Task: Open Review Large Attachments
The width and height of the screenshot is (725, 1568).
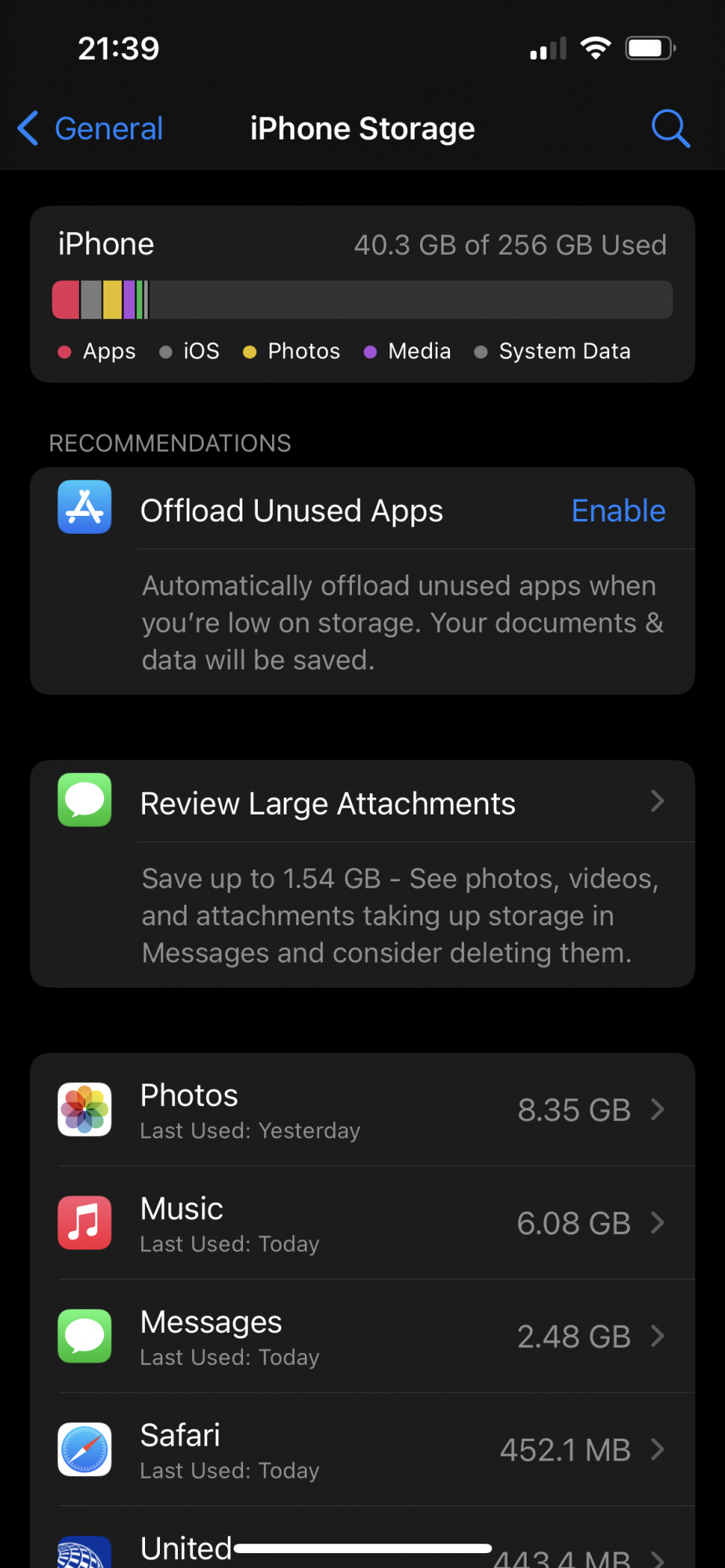Action: click(x=362, y=803)
